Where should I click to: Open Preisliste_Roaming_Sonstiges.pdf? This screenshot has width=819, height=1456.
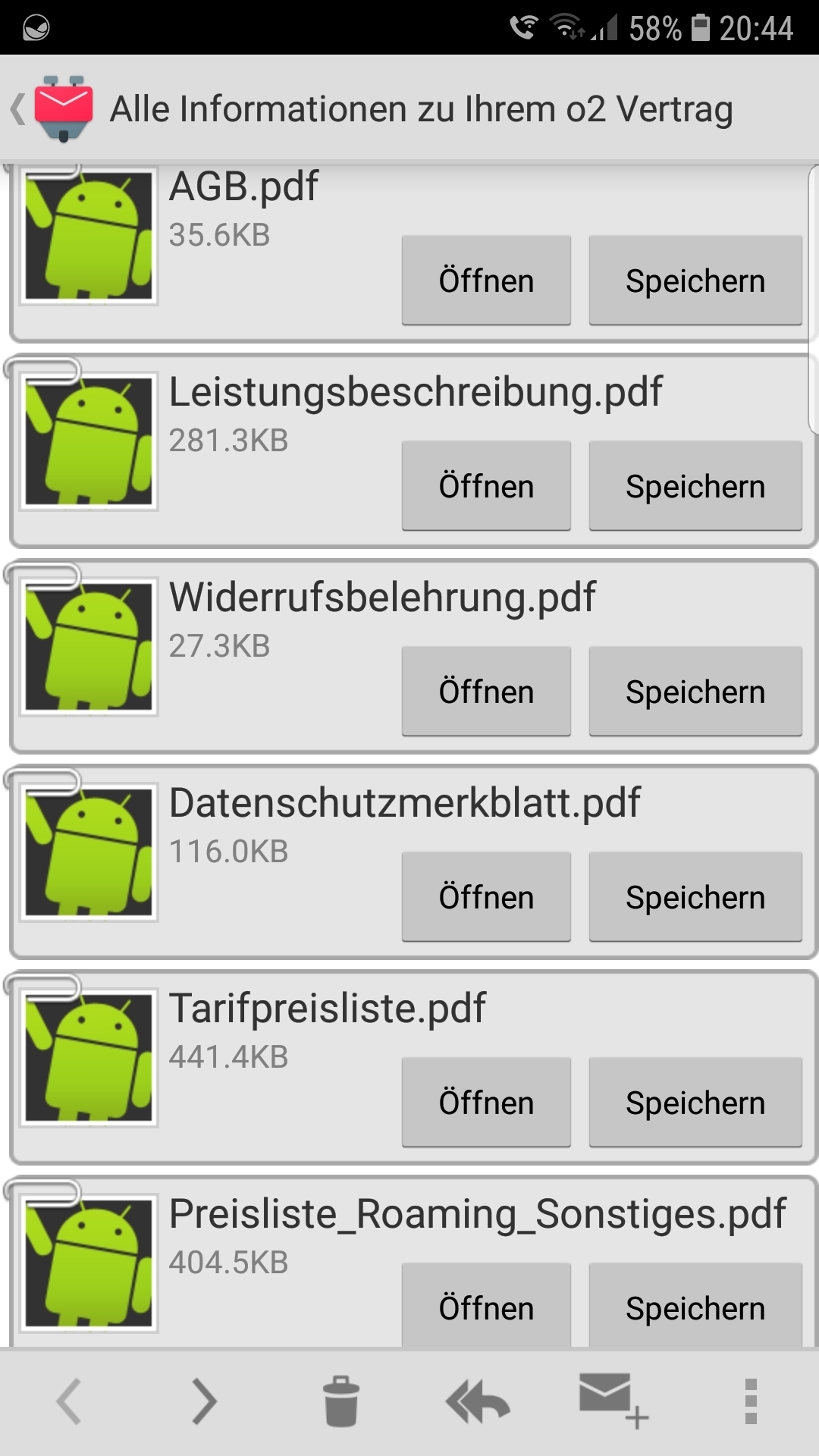click(x=486, y=1307)
